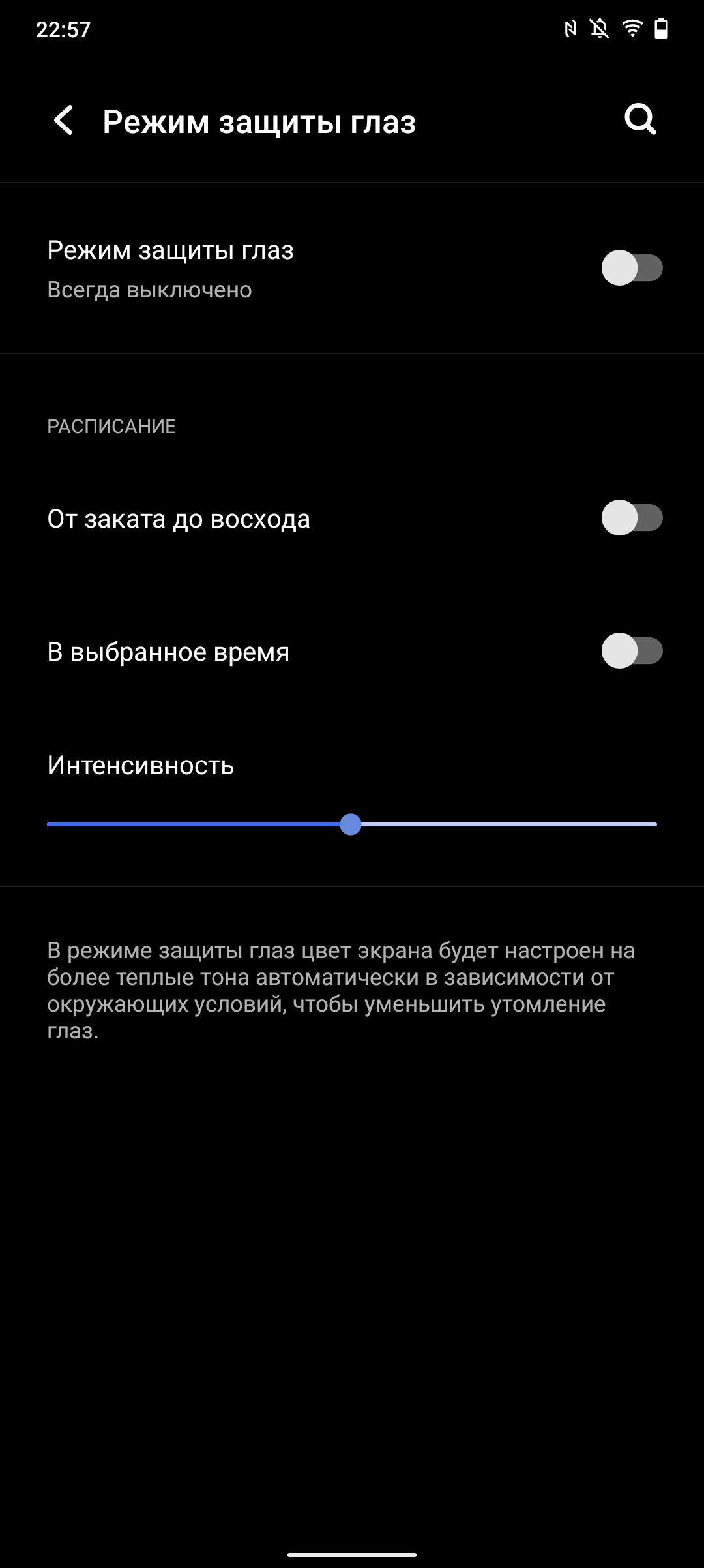Go back from Режим защиты глаз screen
The width and height of the screenshot is (704, 1568).
click(63, 121)
